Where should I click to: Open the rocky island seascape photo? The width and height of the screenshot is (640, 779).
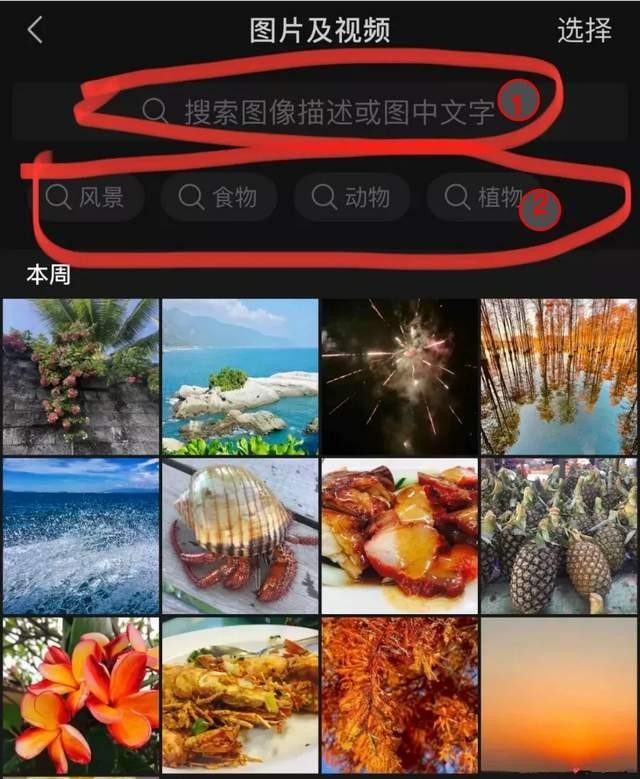point(240,376)
